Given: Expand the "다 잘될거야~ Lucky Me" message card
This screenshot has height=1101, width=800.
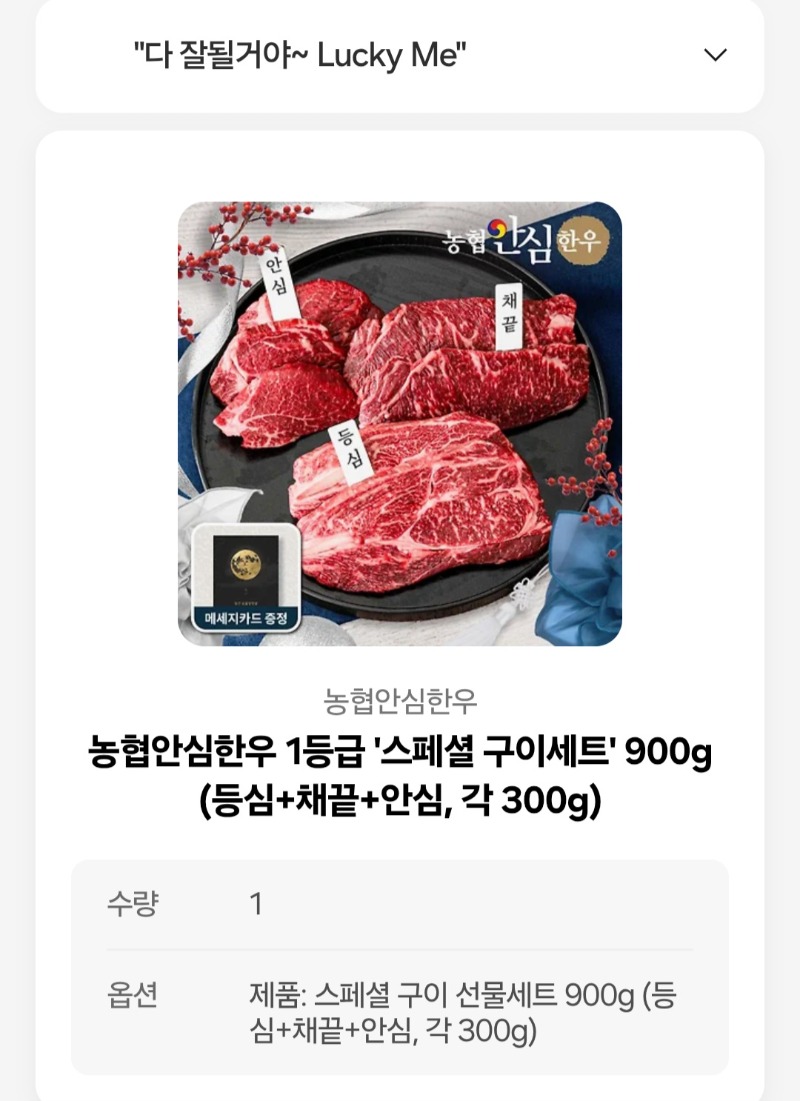Looking at the screenshot, I should [x=714, y=55].
